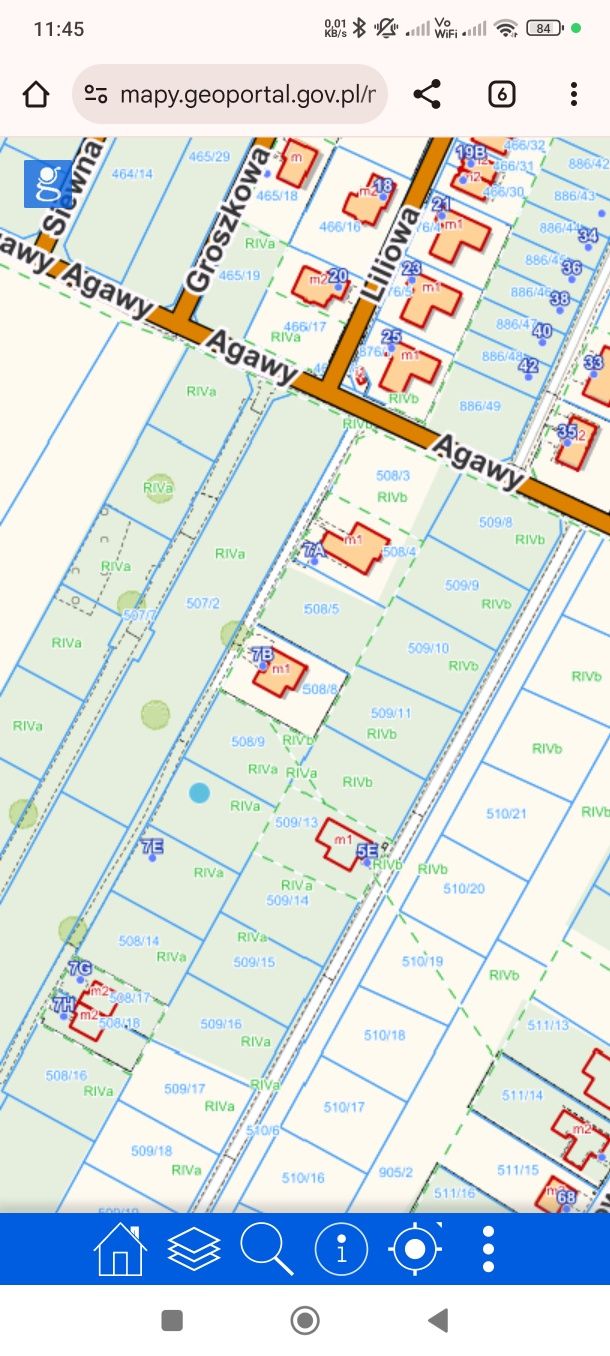Go to the browser home page
Image resolution: width=610 pixels, height=1356 pixels.
pos(36,95)
